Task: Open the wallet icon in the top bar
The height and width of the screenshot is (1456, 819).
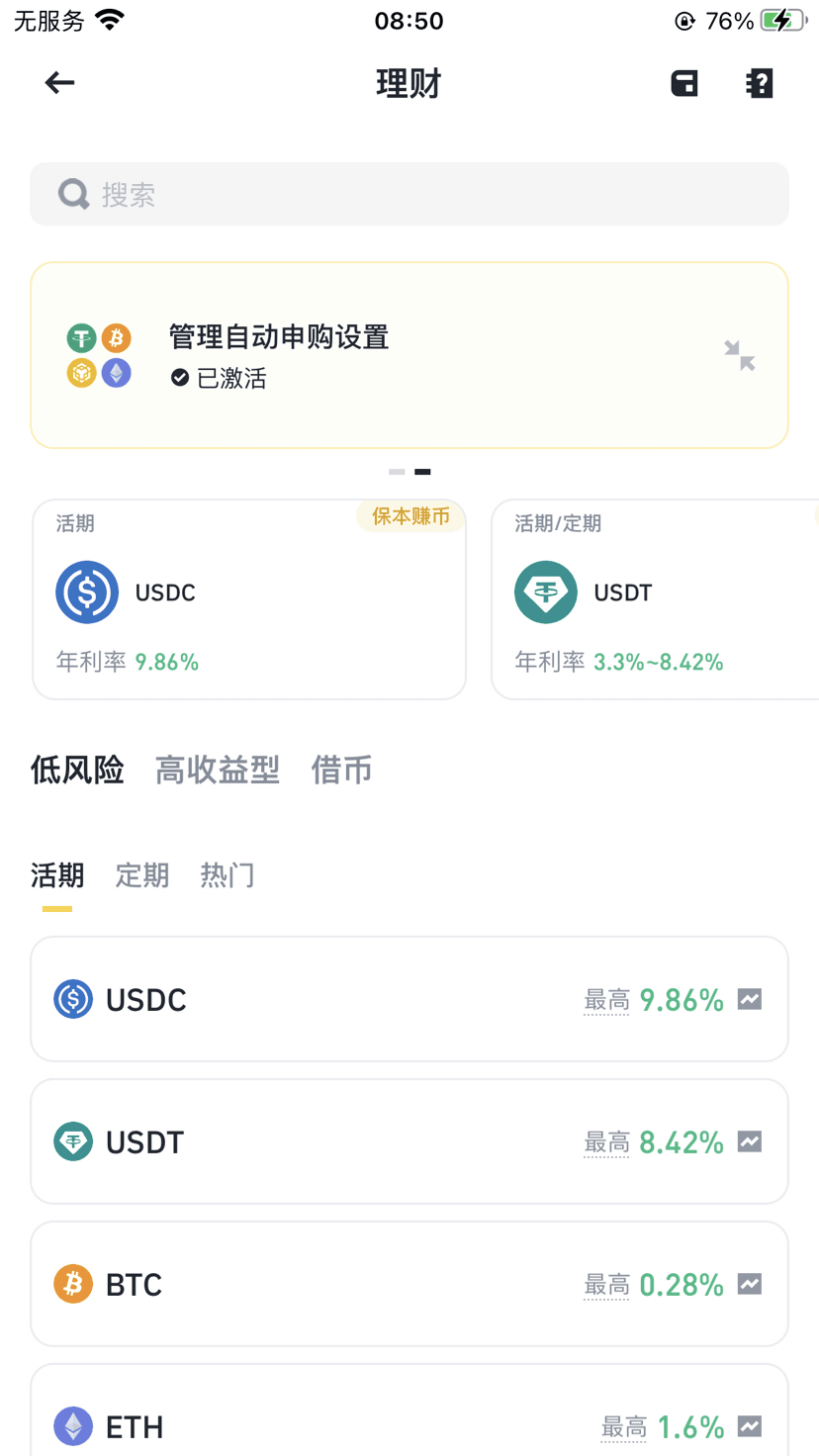Action: (684, 83)
